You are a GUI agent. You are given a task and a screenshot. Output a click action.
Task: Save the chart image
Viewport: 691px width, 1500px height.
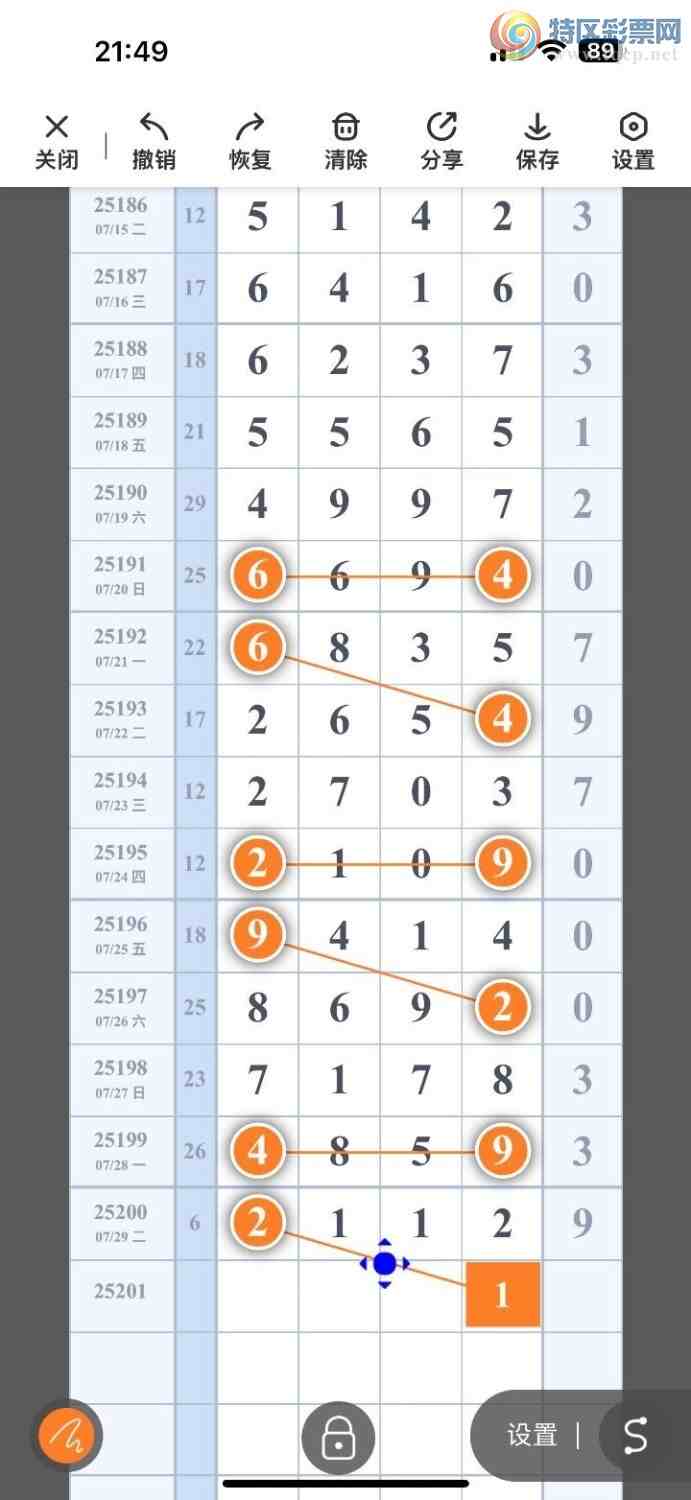(x=537, y=141)
